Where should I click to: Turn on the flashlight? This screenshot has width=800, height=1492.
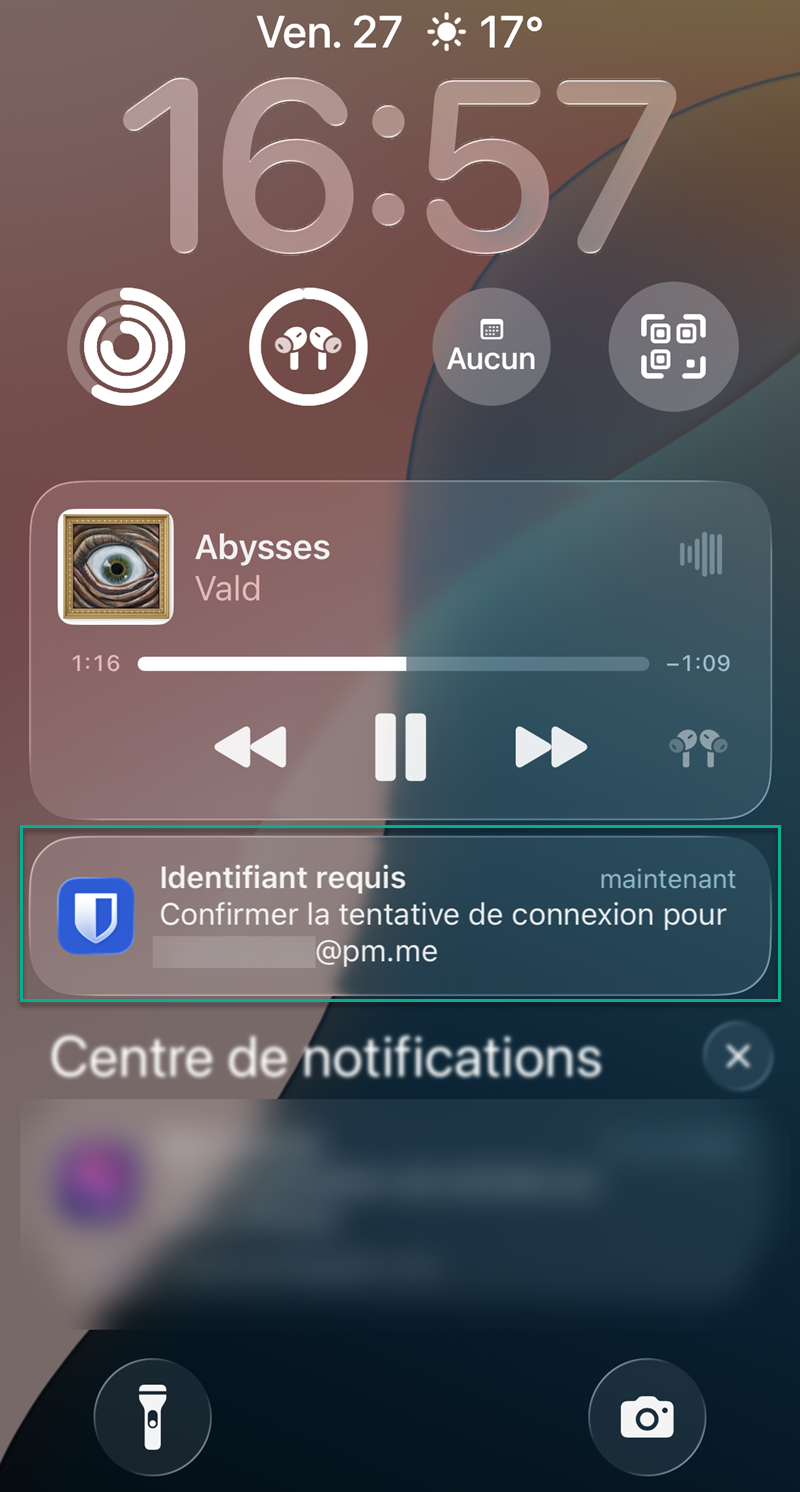click(152, 1418)
